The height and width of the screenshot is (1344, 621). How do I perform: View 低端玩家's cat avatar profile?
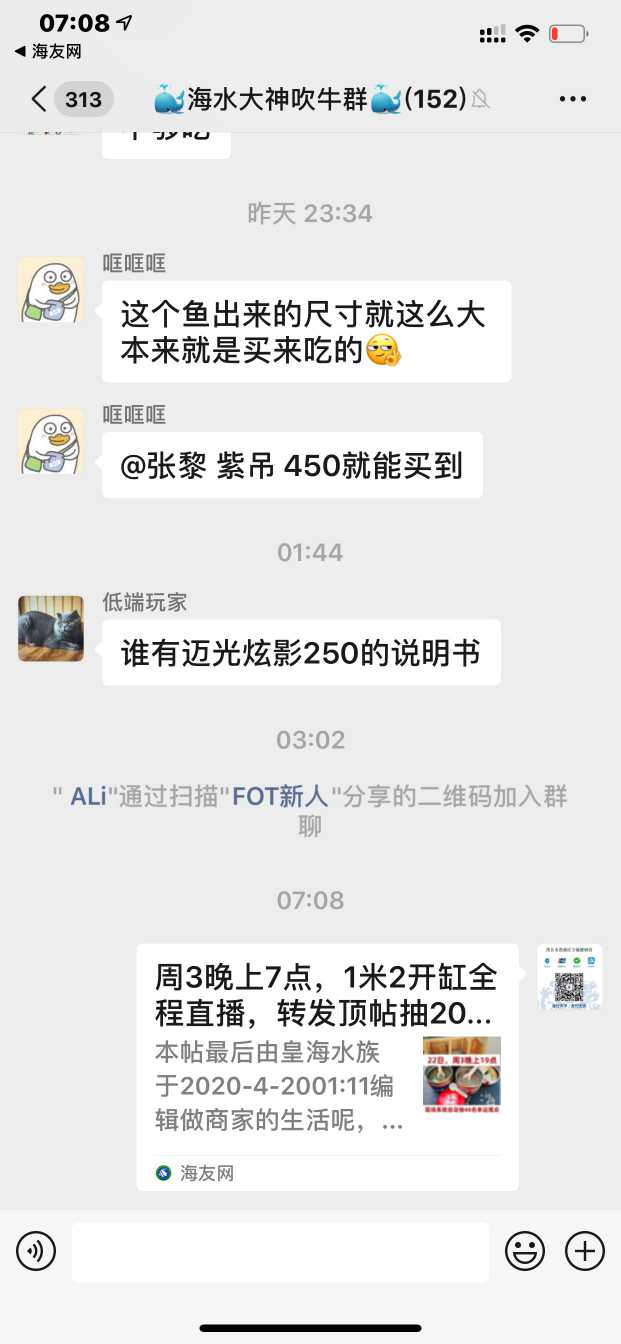point(51,629)
